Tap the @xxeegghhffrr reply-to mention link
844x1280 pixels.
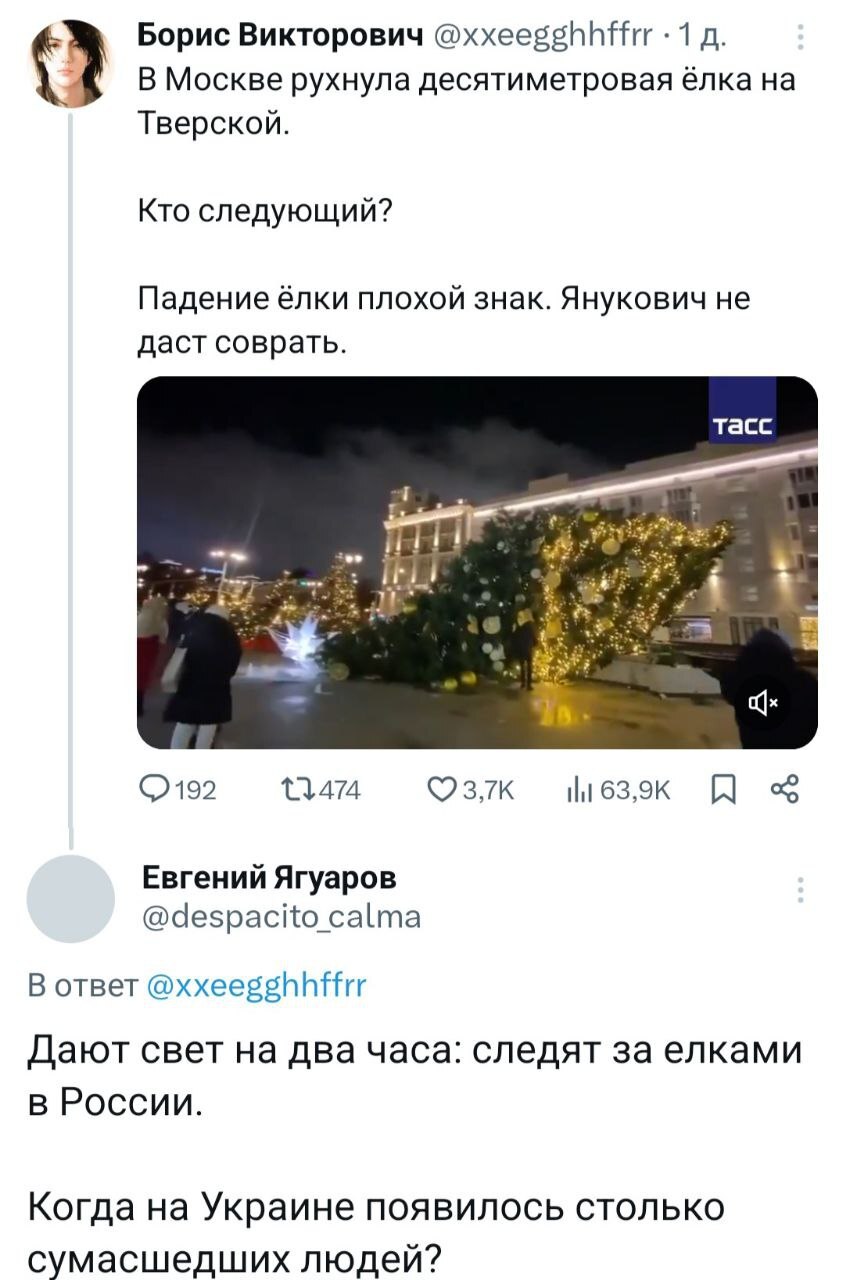(x=258, y=985)
